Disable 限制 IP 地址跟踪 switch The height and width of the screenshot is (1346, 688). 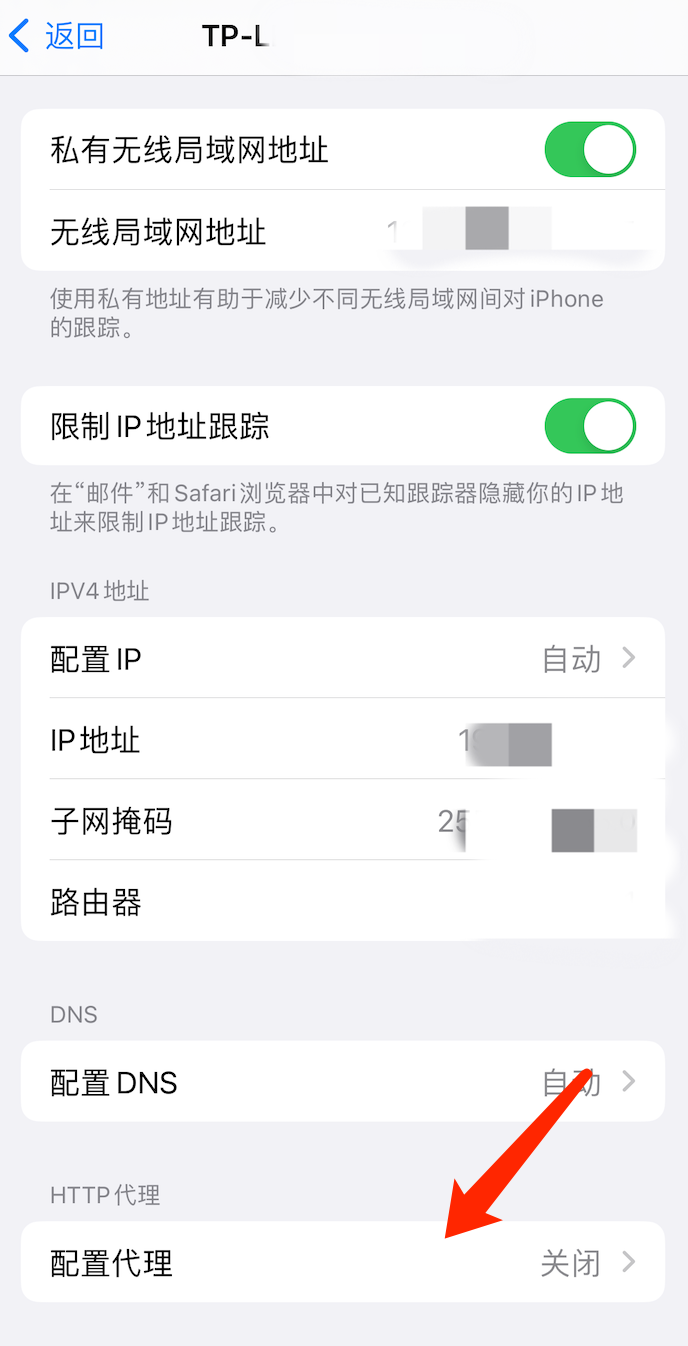pos(589,427)
